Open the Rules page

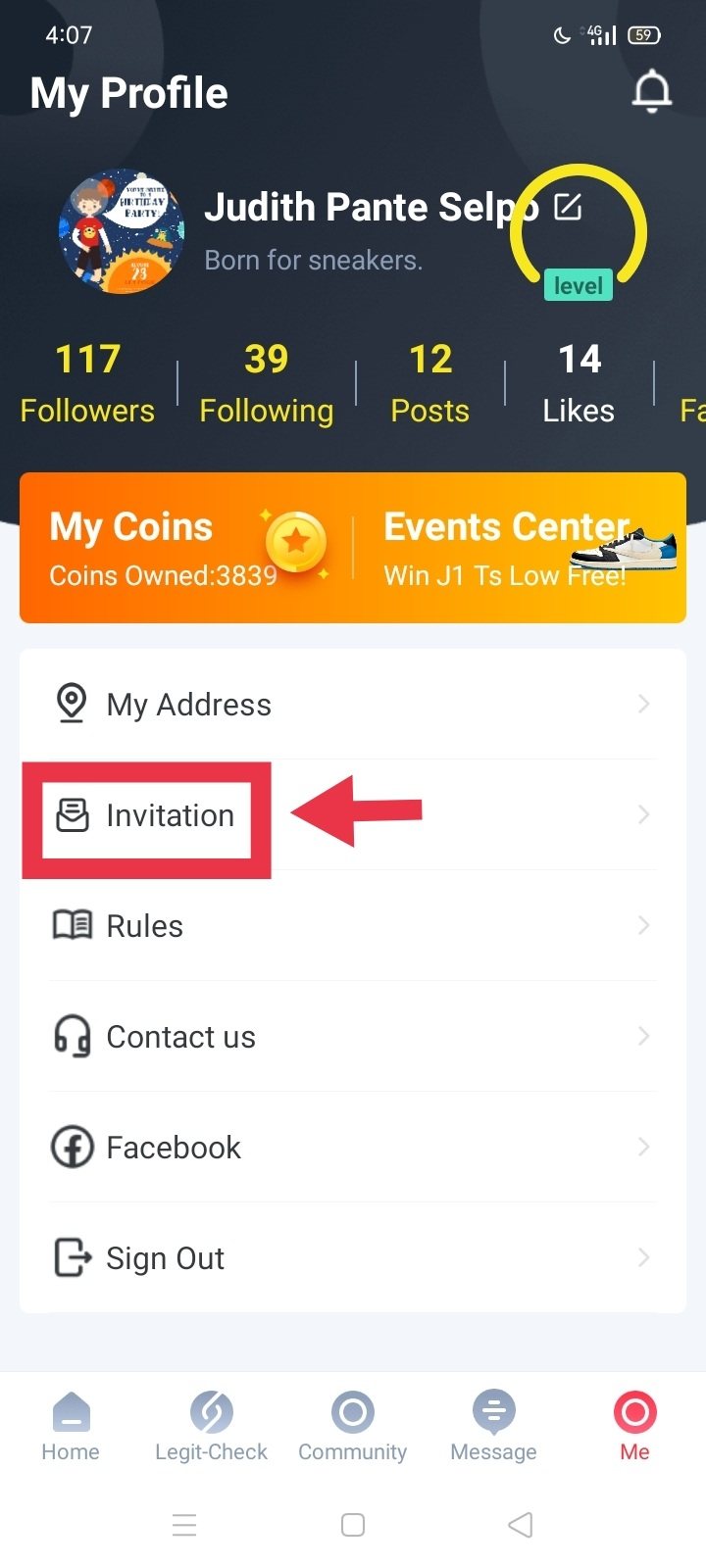click(353, 925)
